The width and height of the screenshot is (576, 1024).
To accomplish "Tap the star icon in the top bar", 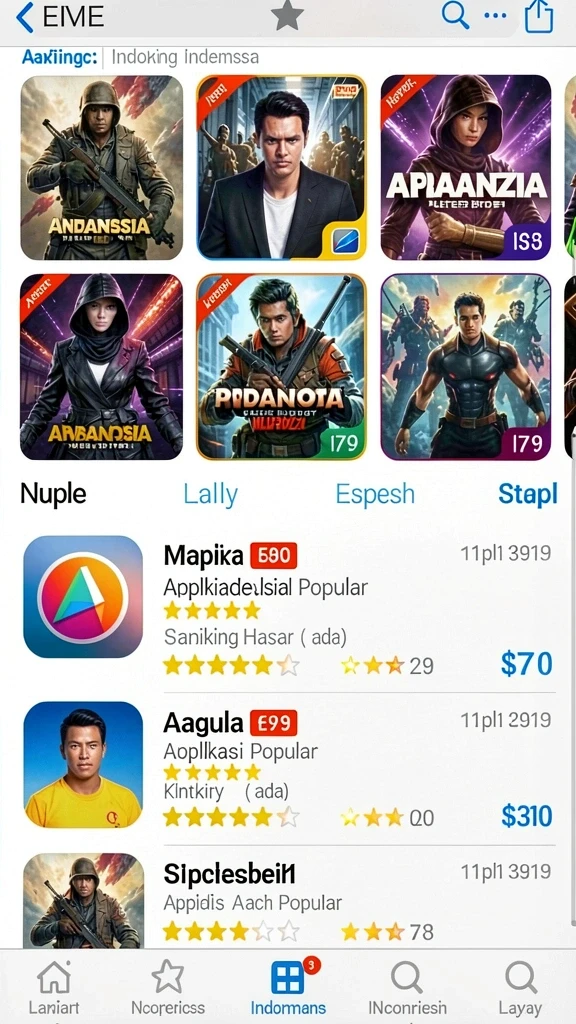I will tap(288, 16).
